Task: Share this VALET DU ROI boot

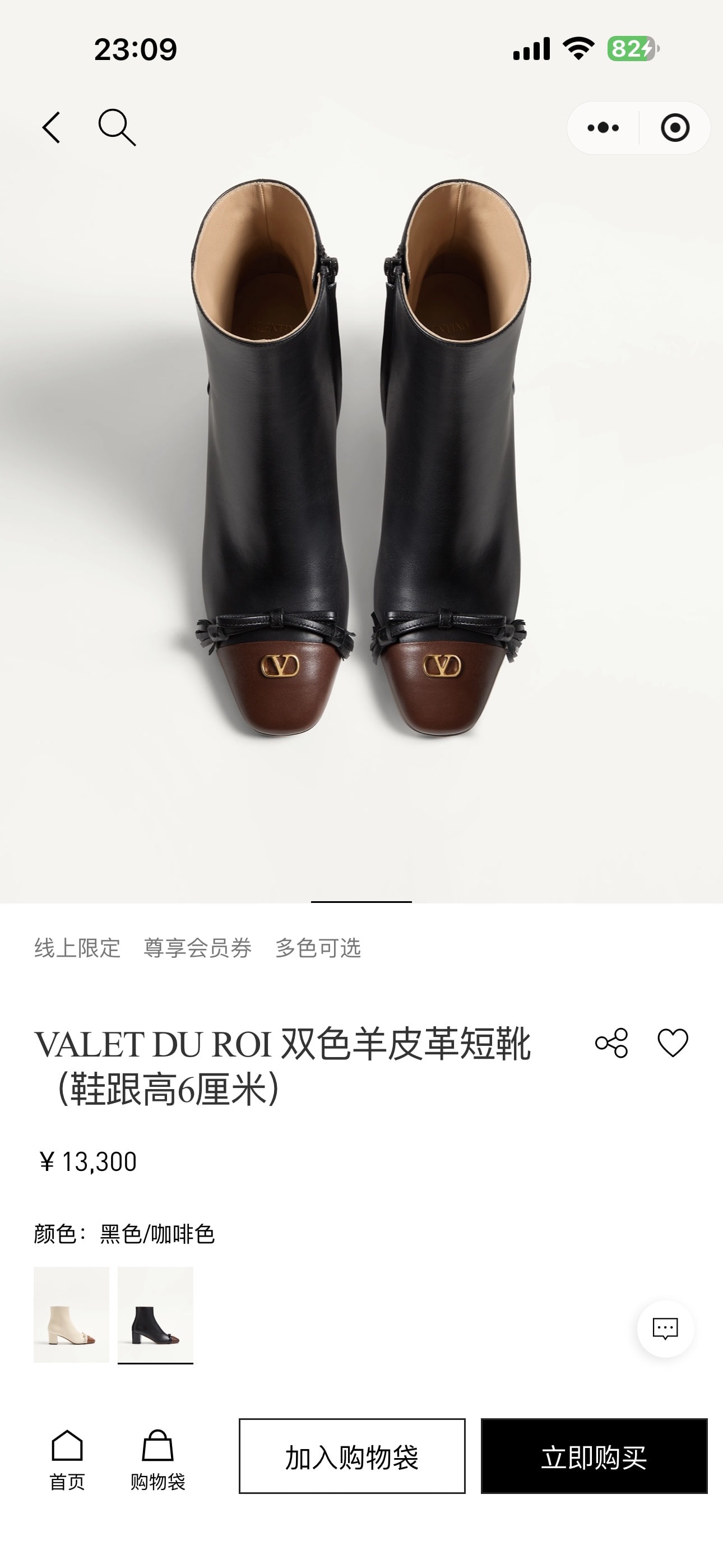Action: click(x=611, y=1043)
